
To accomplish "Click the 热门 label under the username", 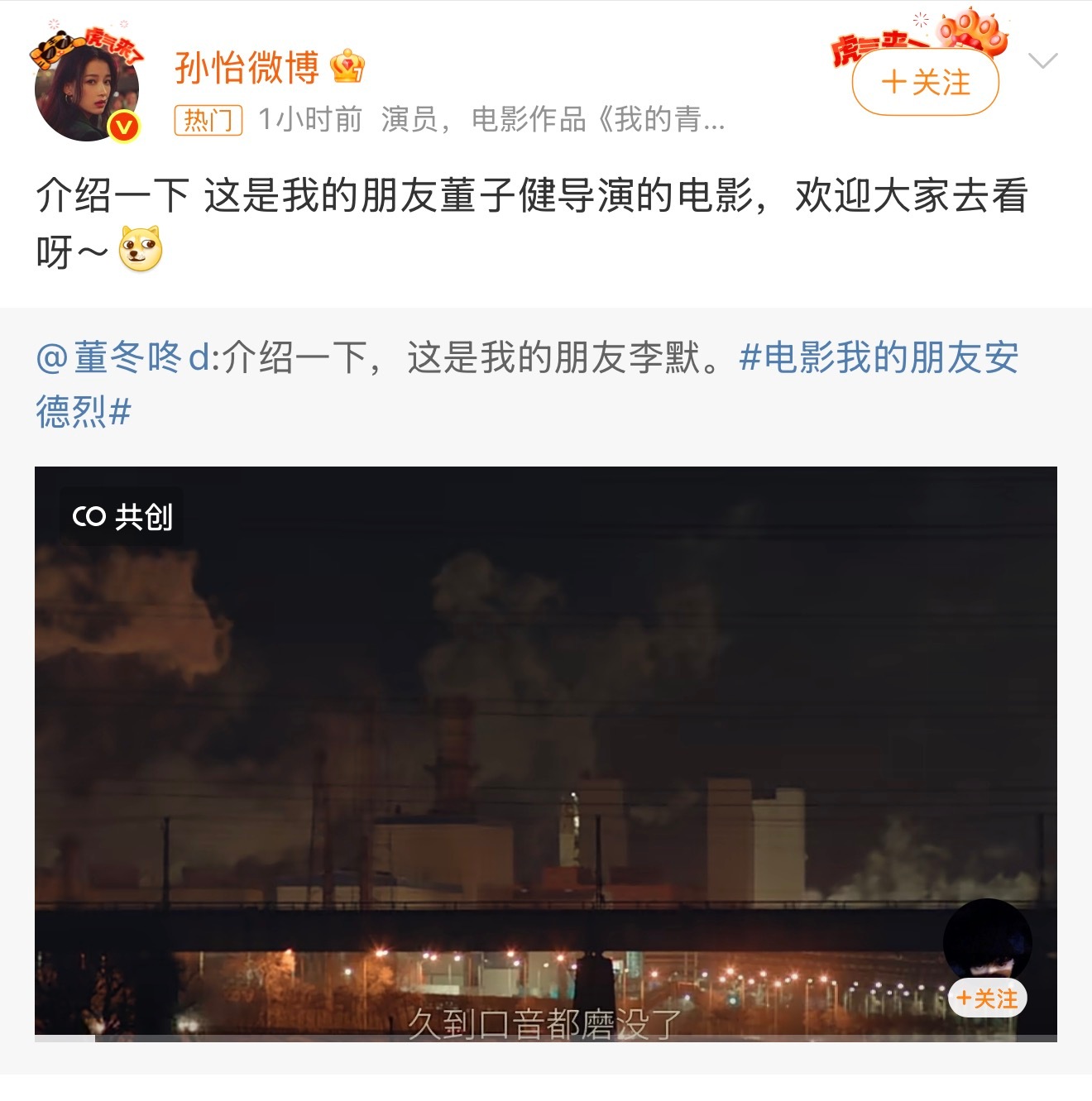I will coord(208,118).
